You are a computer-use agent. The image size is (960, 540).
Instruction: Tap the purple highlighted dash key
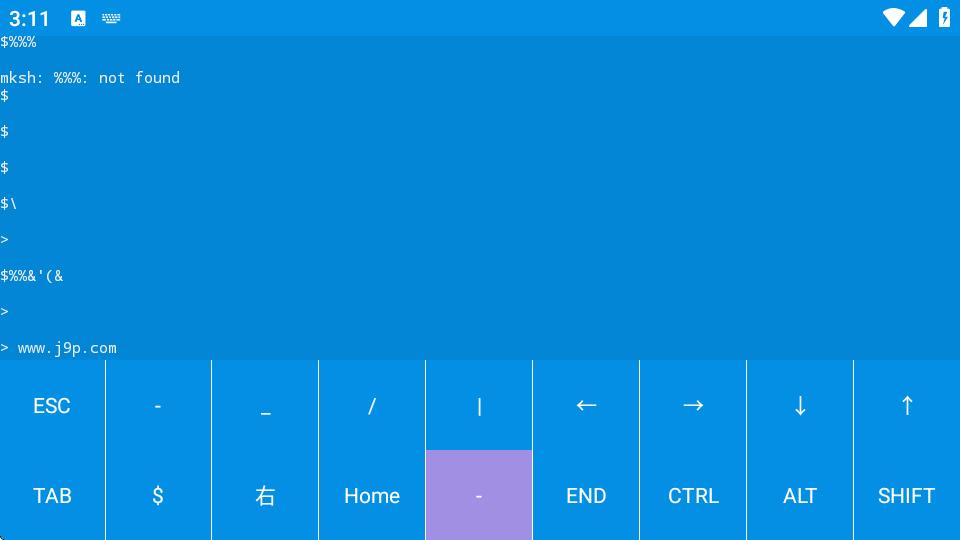tap(479, 495)
